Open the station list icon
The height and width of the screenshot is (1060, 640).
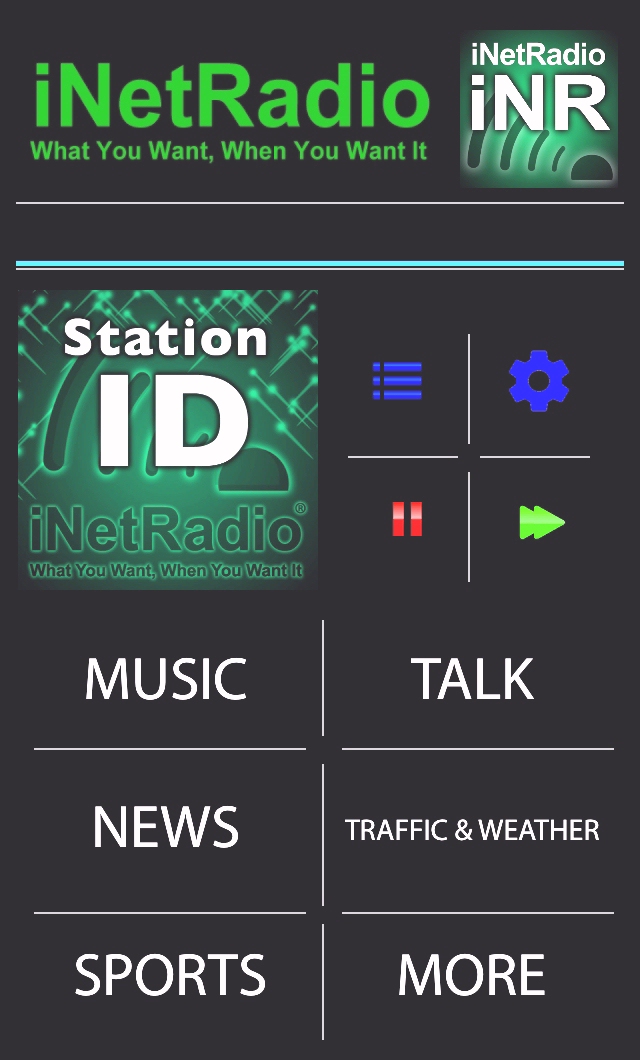[397, 381]
